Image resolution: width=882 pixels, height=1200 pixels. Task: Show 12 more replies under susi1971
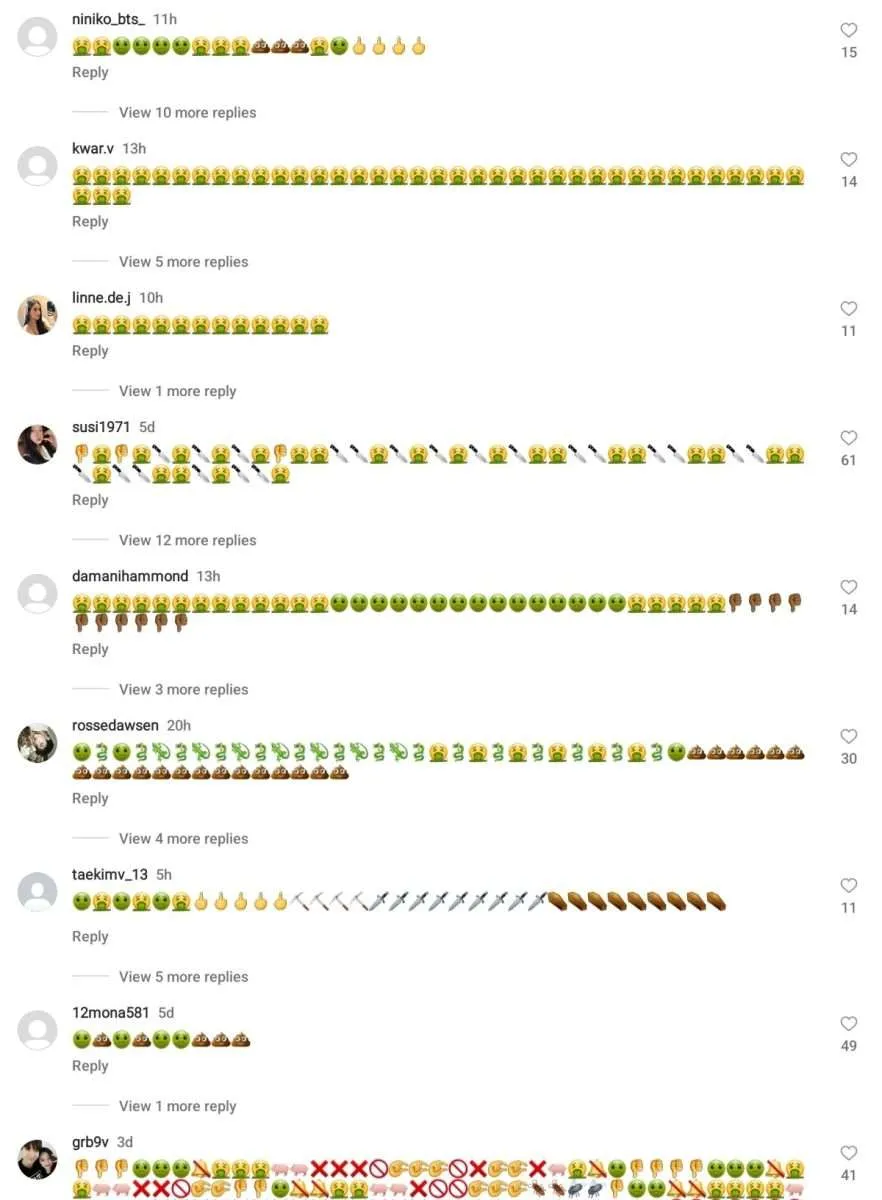(x=187, y=541)
